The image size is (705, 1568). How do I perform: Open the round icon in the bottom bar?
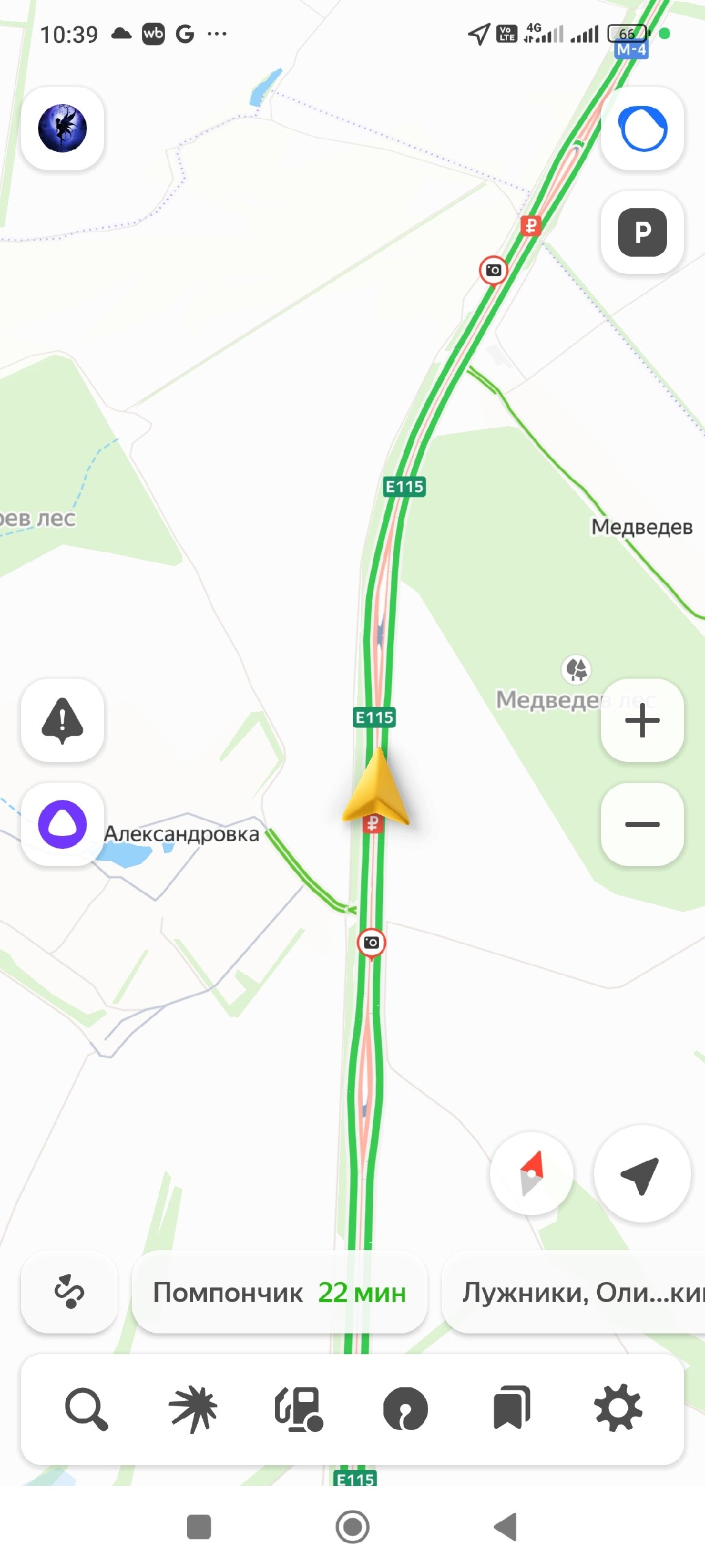tap(405, 1409)
